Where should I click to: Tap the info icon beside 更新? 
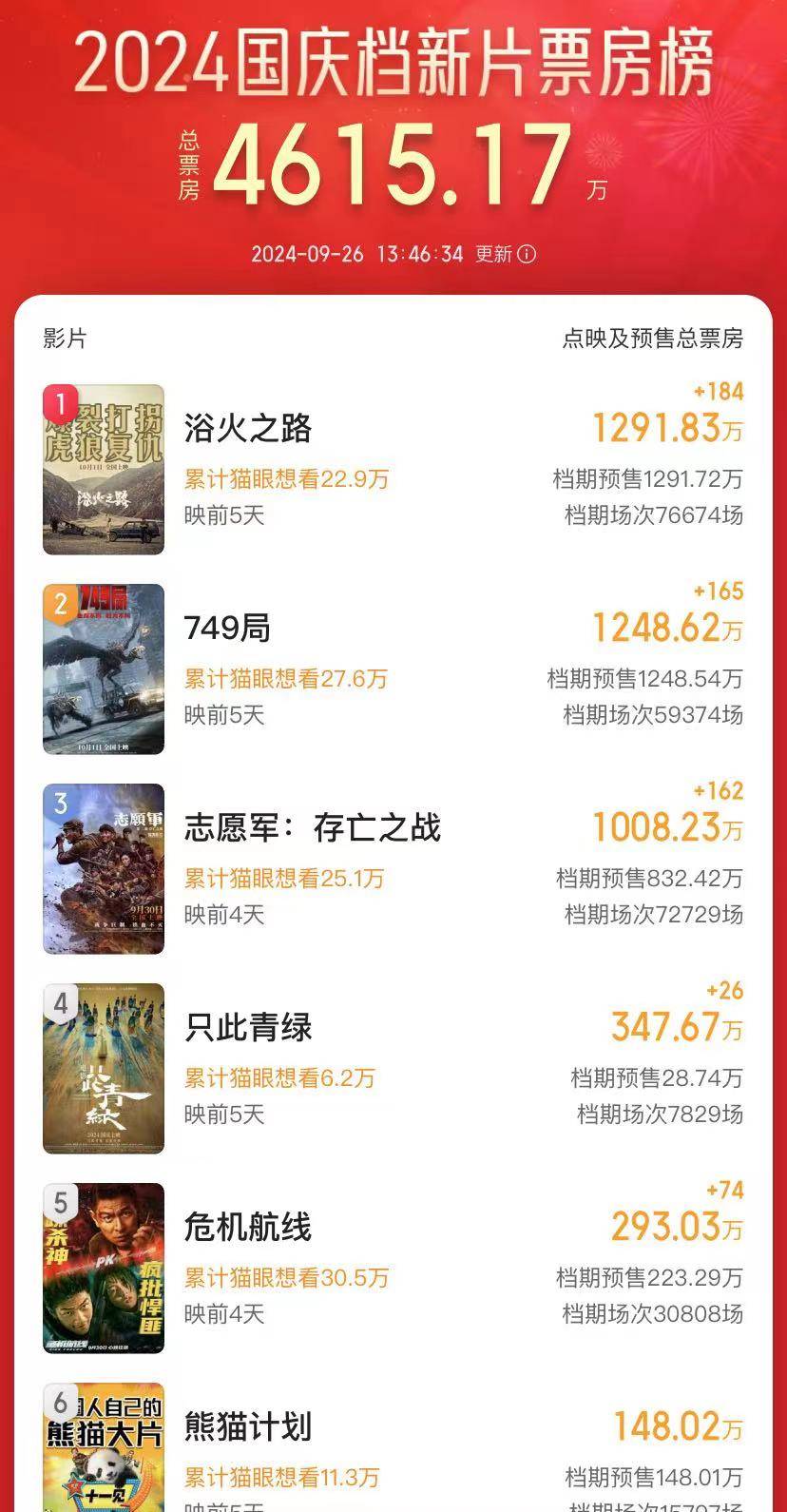(527, 255)
